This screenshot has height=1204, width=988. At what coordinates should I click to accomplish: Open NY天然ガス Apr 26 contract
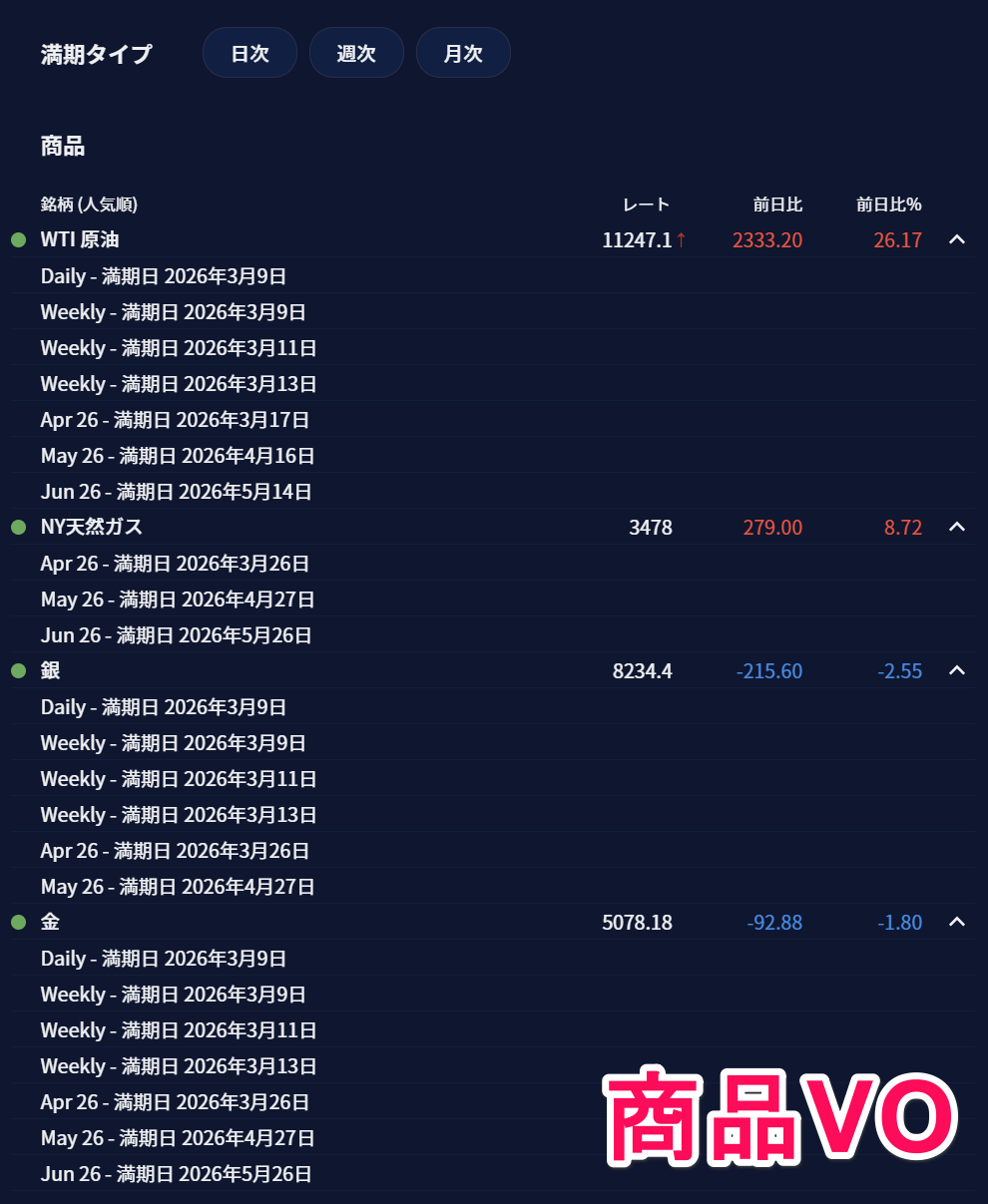(175, 564)
